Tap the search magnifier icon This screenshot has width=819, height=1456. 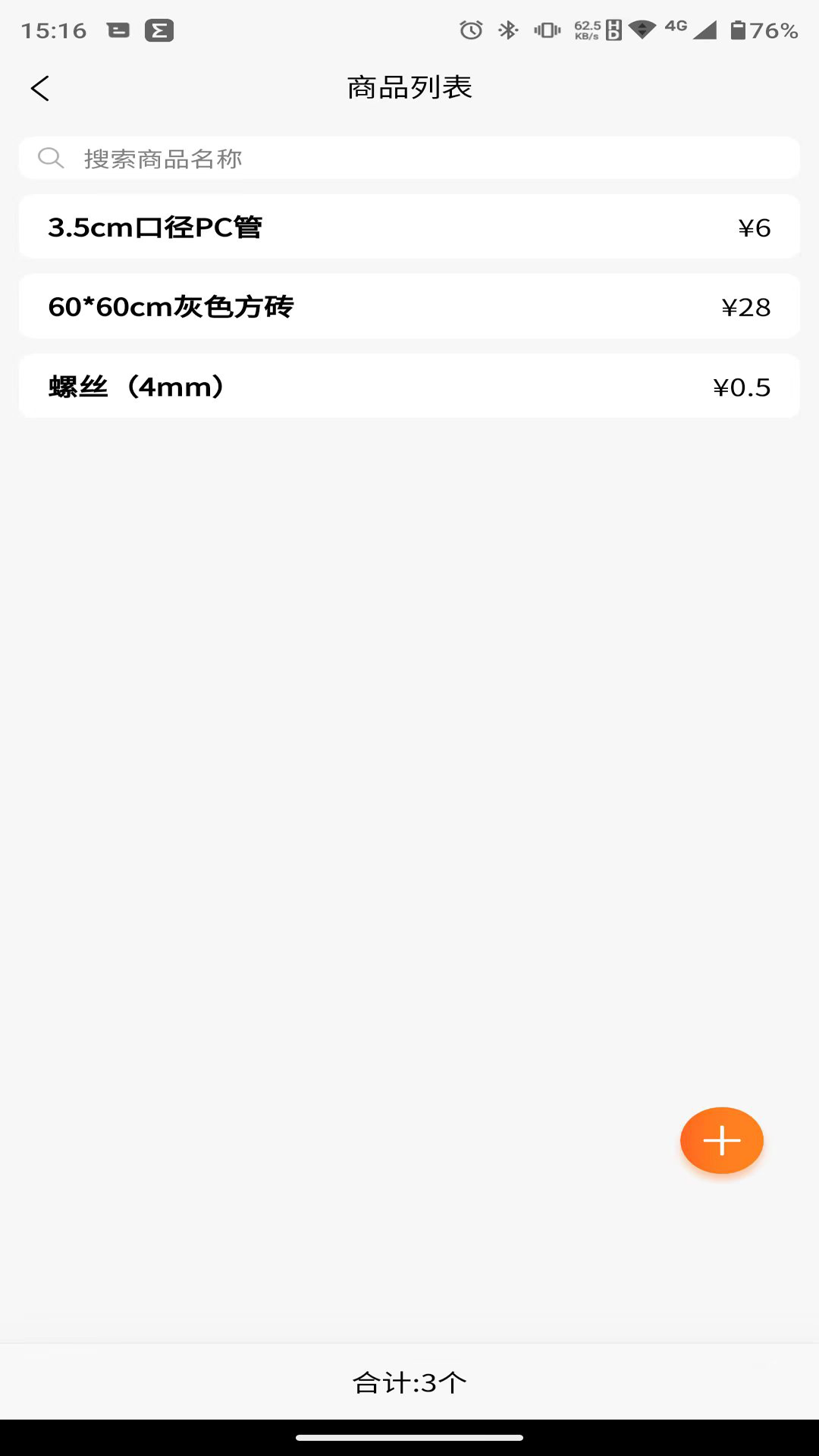coord(50,158)
